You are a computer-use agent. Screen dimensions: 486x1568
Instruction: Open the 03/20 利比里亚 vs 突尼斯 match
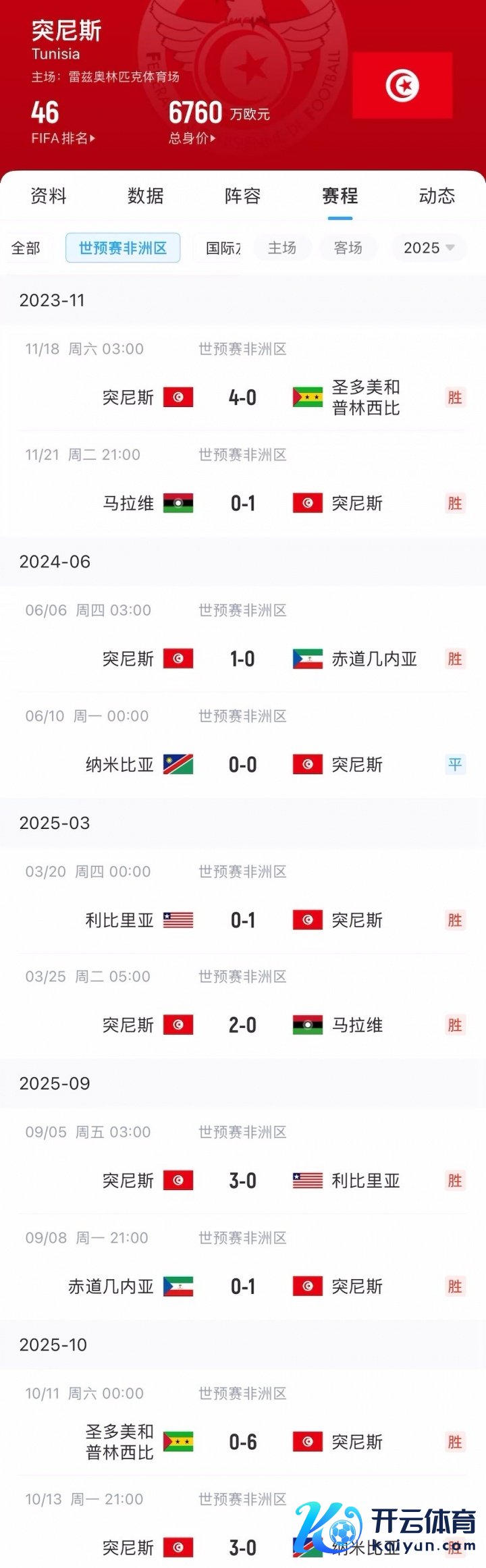243,919
